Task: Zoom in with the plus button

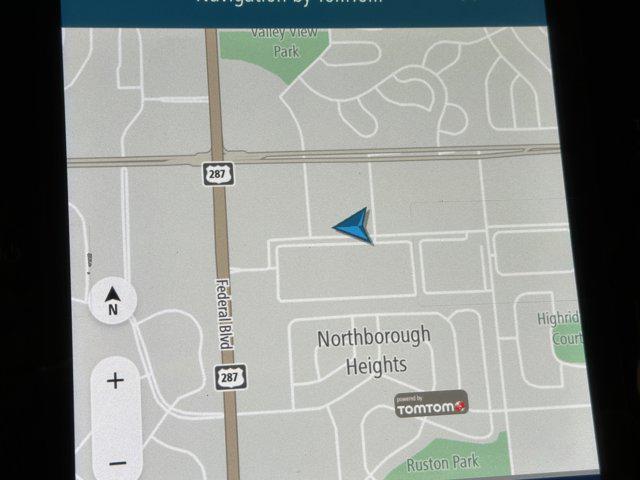Action: click(x=115, y=381)
